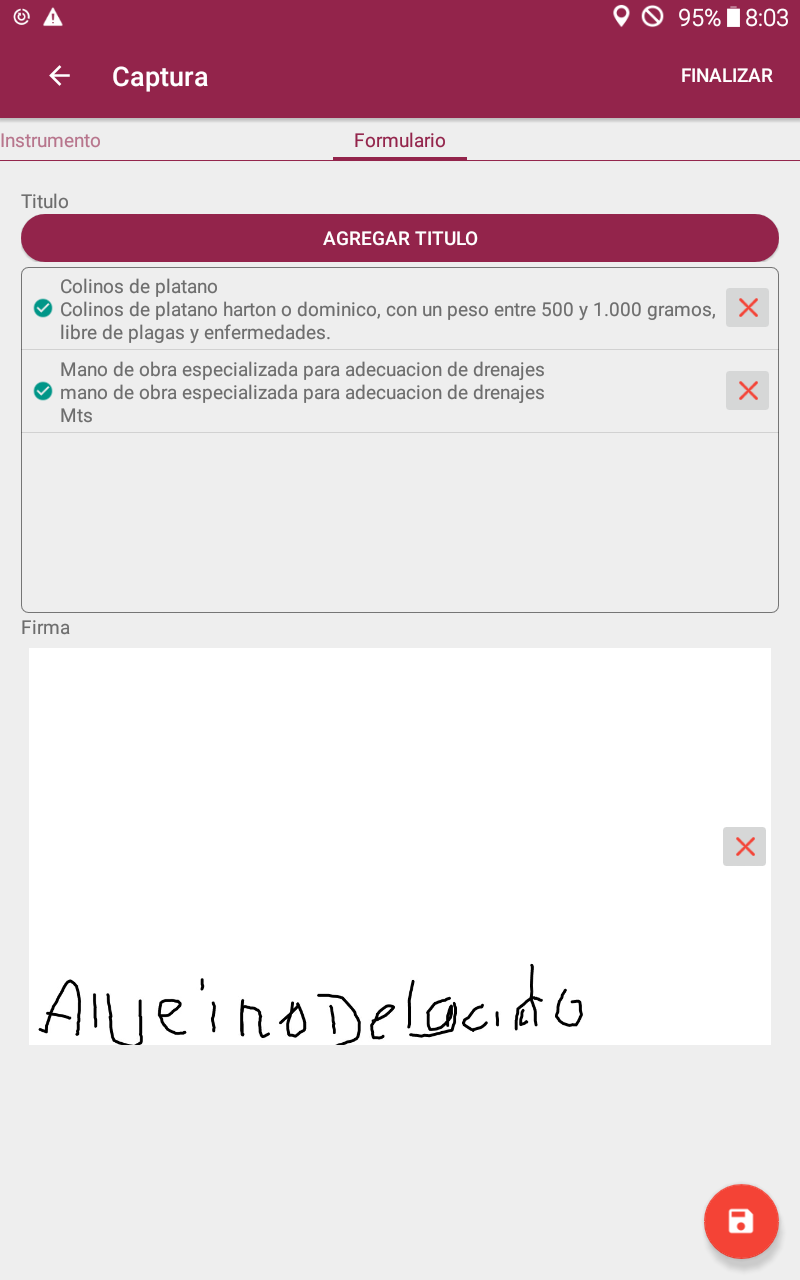The height and width of the screenshot is (1280, 800).
Task: Clear the signature in Firma
Action: pyautogui.click(x=744, y=847)
